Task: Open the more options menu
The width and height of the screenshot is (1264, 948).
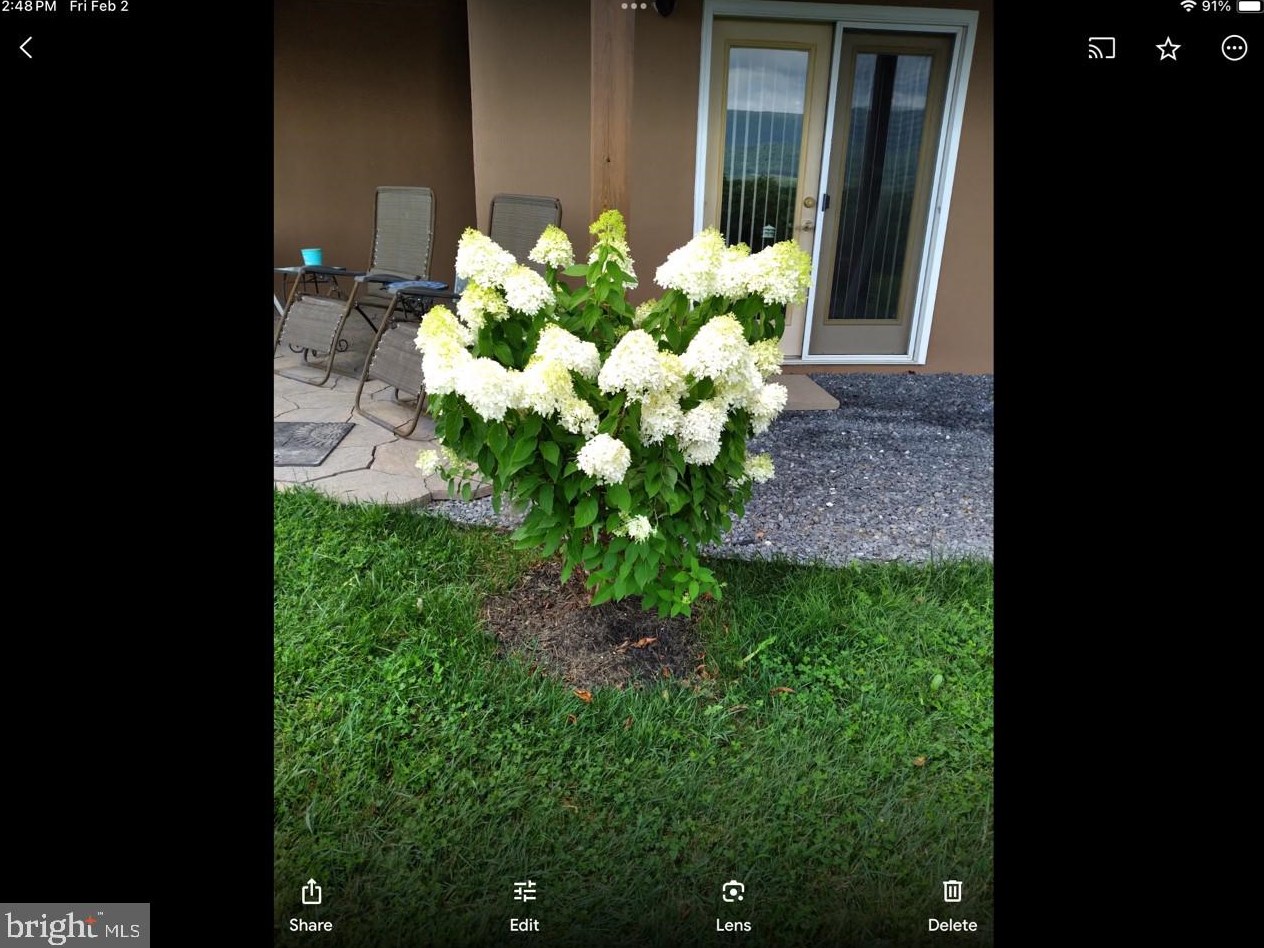Action: coord(1234,48)
